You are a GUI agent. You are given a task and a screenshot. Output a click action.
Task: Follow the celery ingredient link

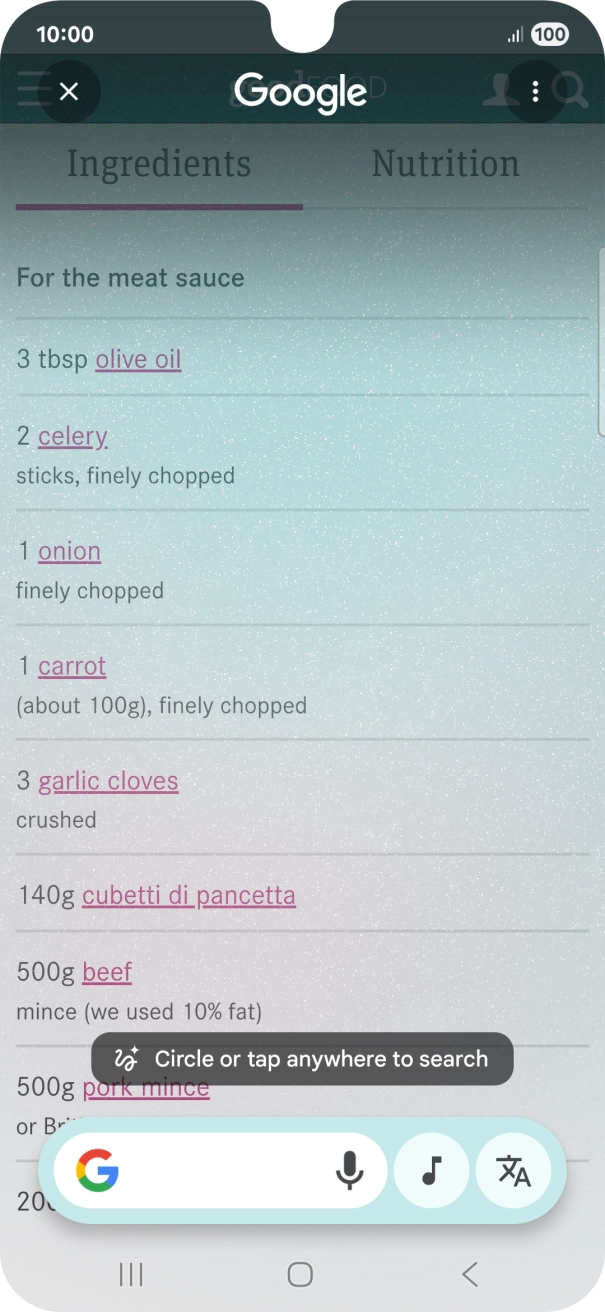coord(72,437)
